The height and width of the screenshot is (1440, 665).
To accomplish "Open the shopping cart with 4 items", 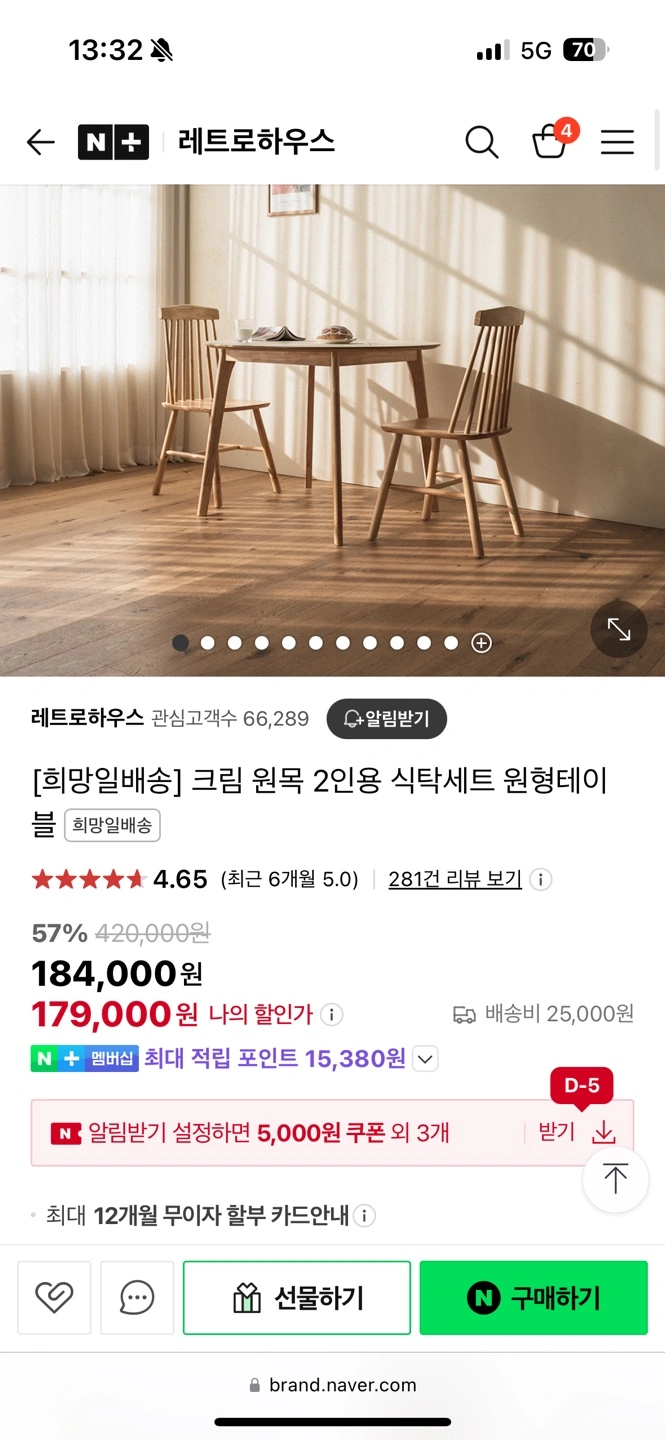I will tap(550, 142).
